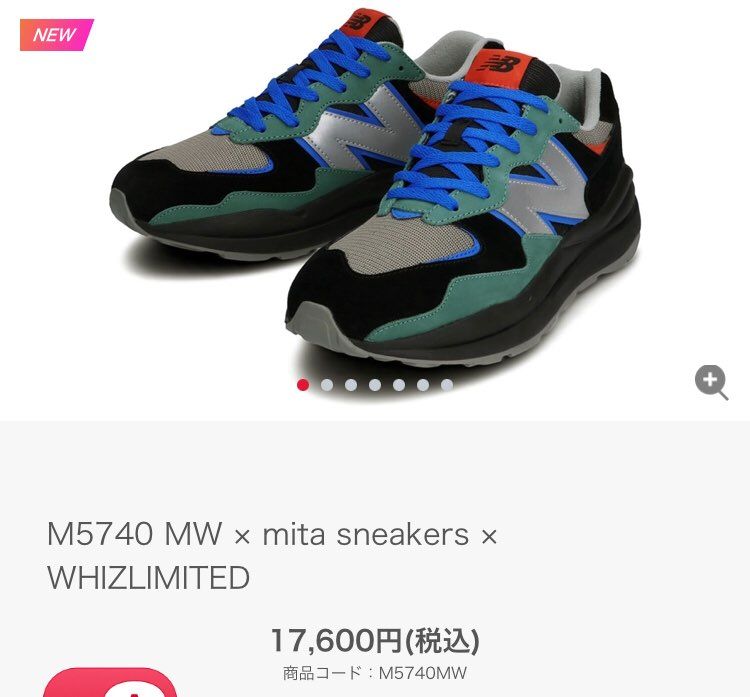The image size is (750, 697).
Task: Open the sneaker product photo
Action: tap(375, 190)
